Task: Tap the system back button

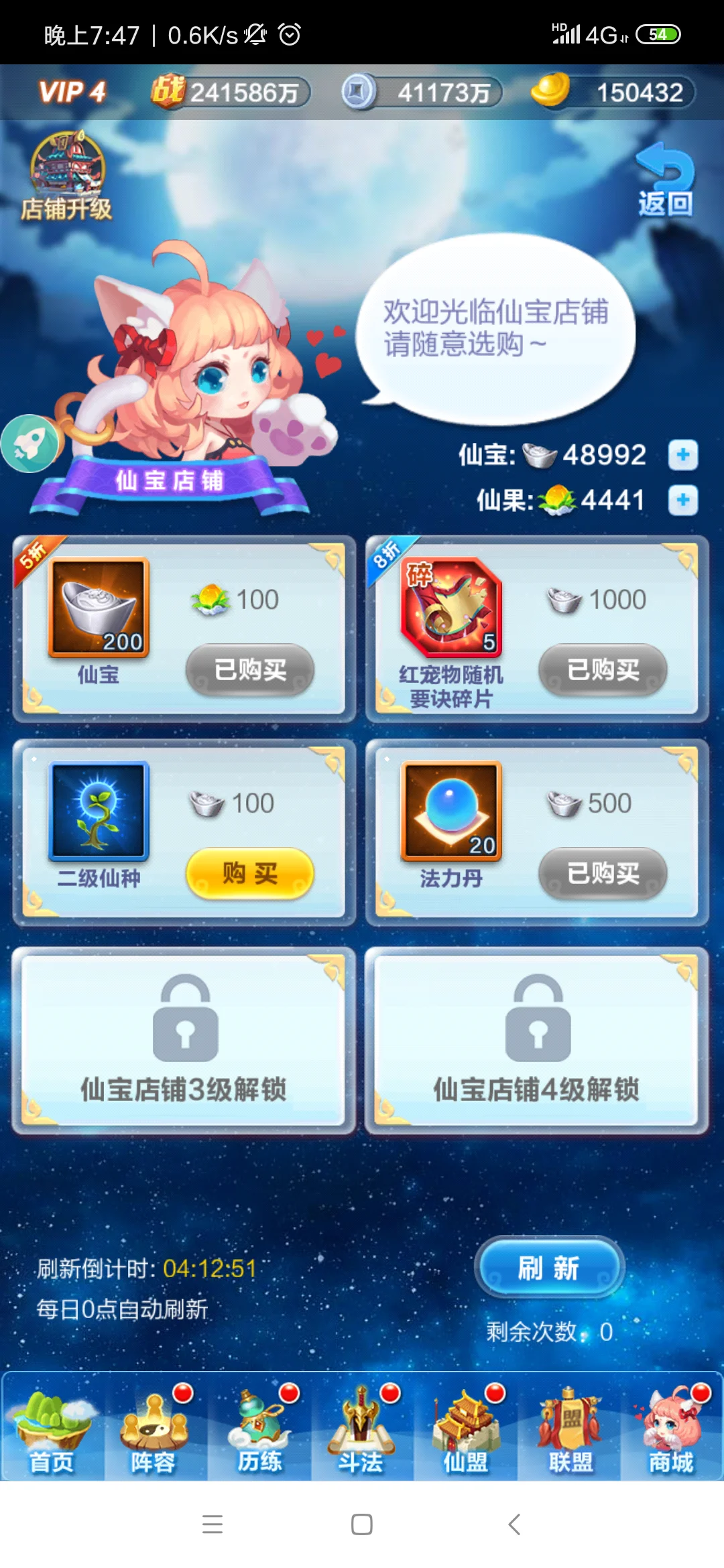Action: coord(514,1524)
